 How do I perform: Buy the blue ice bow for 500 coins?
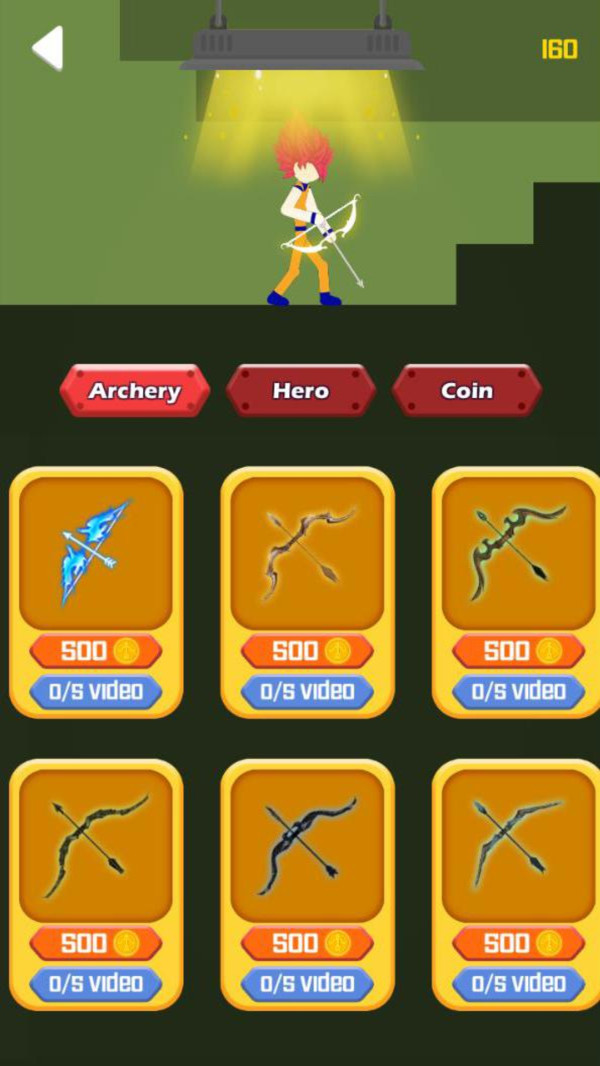click(96, 651)
